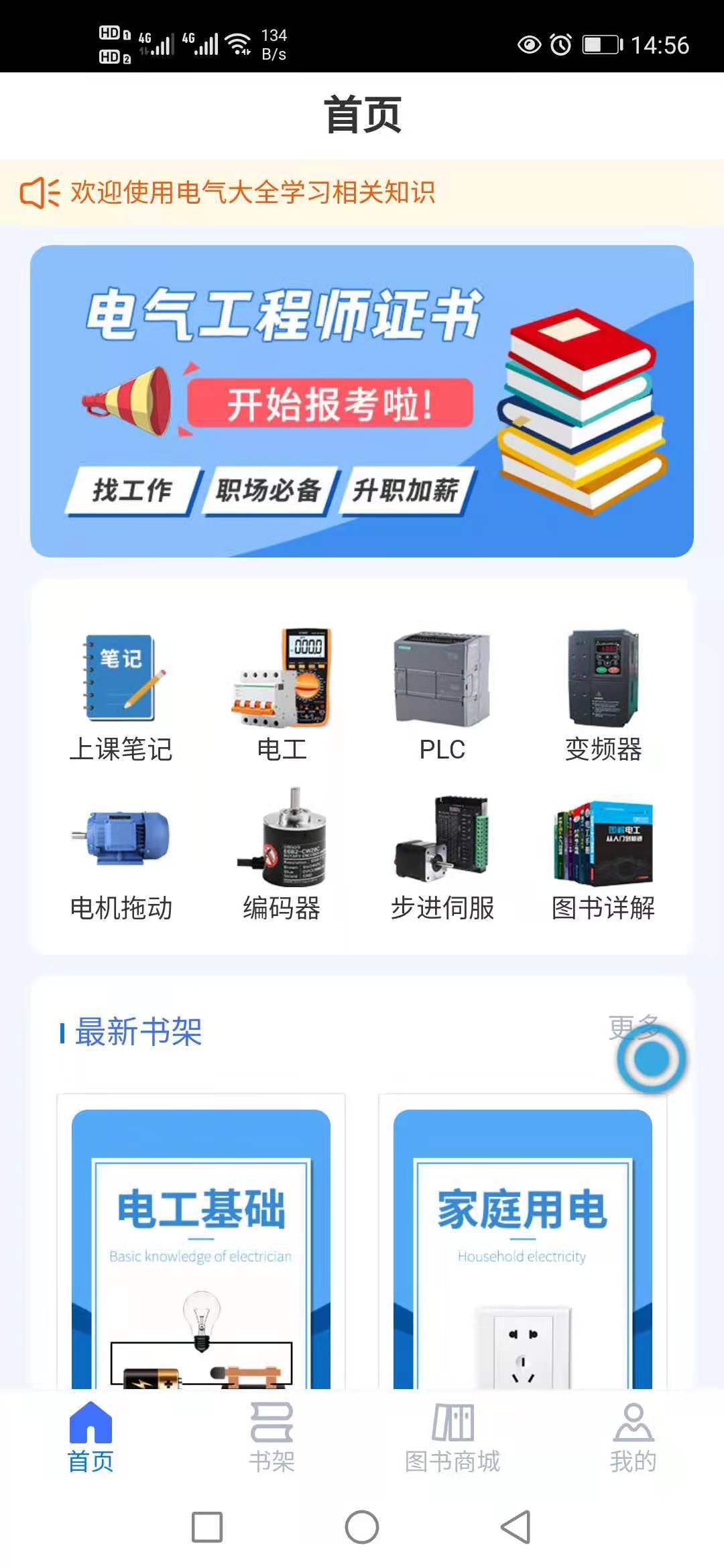Tap the blue floating circle button

pyautogui.click(x=652, y=1060)
